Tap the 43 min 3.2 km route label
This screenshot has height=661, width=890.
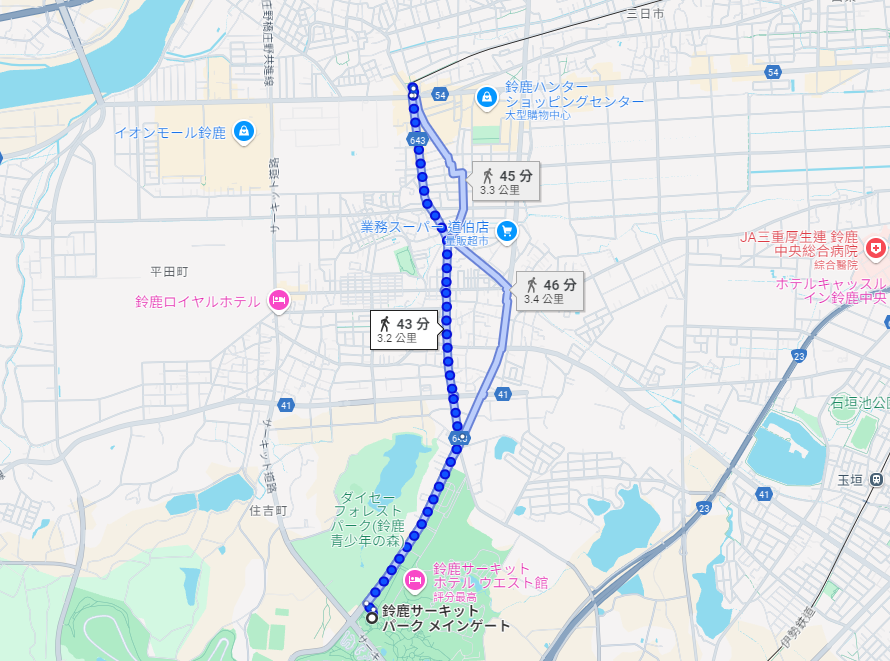404,329
